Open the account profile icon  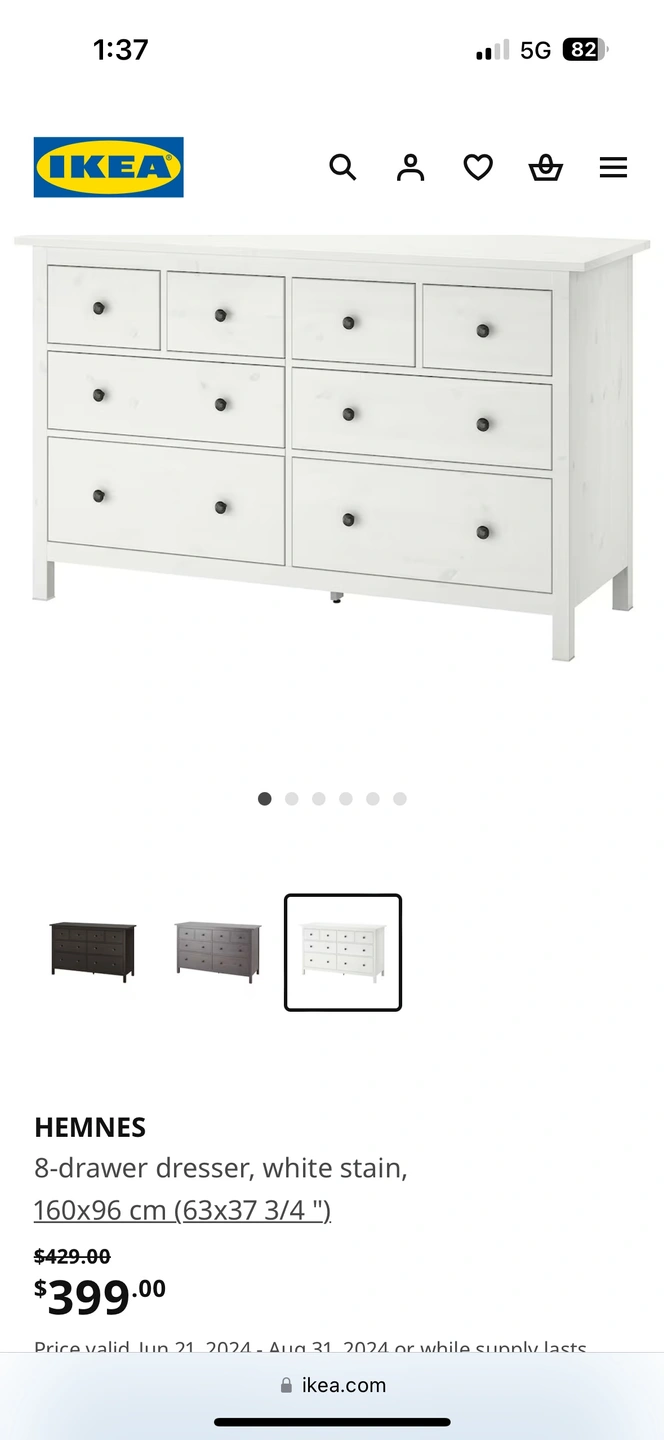(x=410, y=167)
